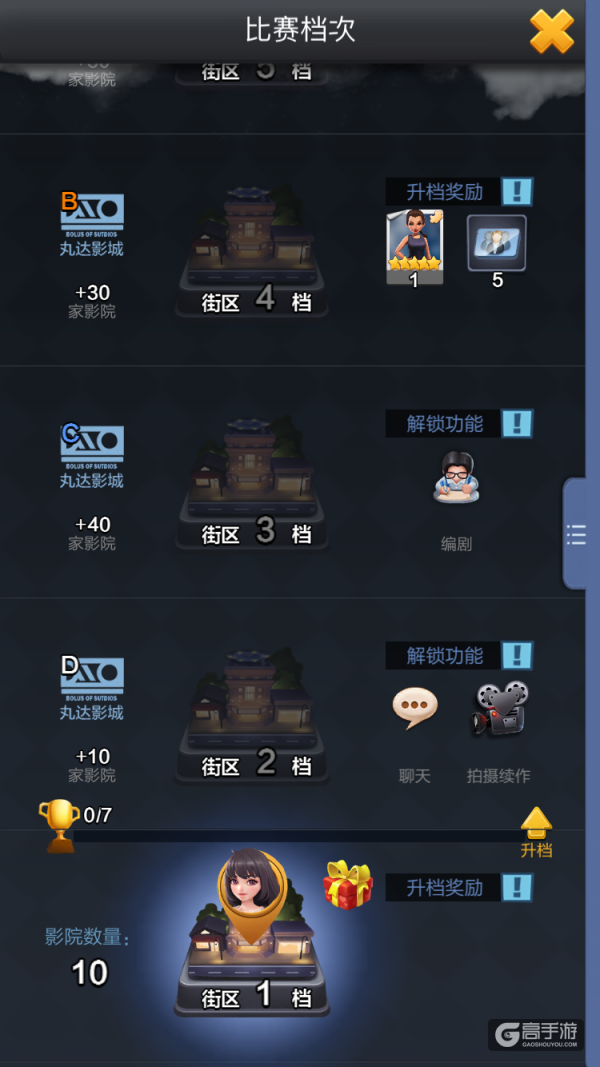Open info icon beside 街区 2 档 解锁功能
This screenshot has width=600, height=1067.
coord(517,655)
